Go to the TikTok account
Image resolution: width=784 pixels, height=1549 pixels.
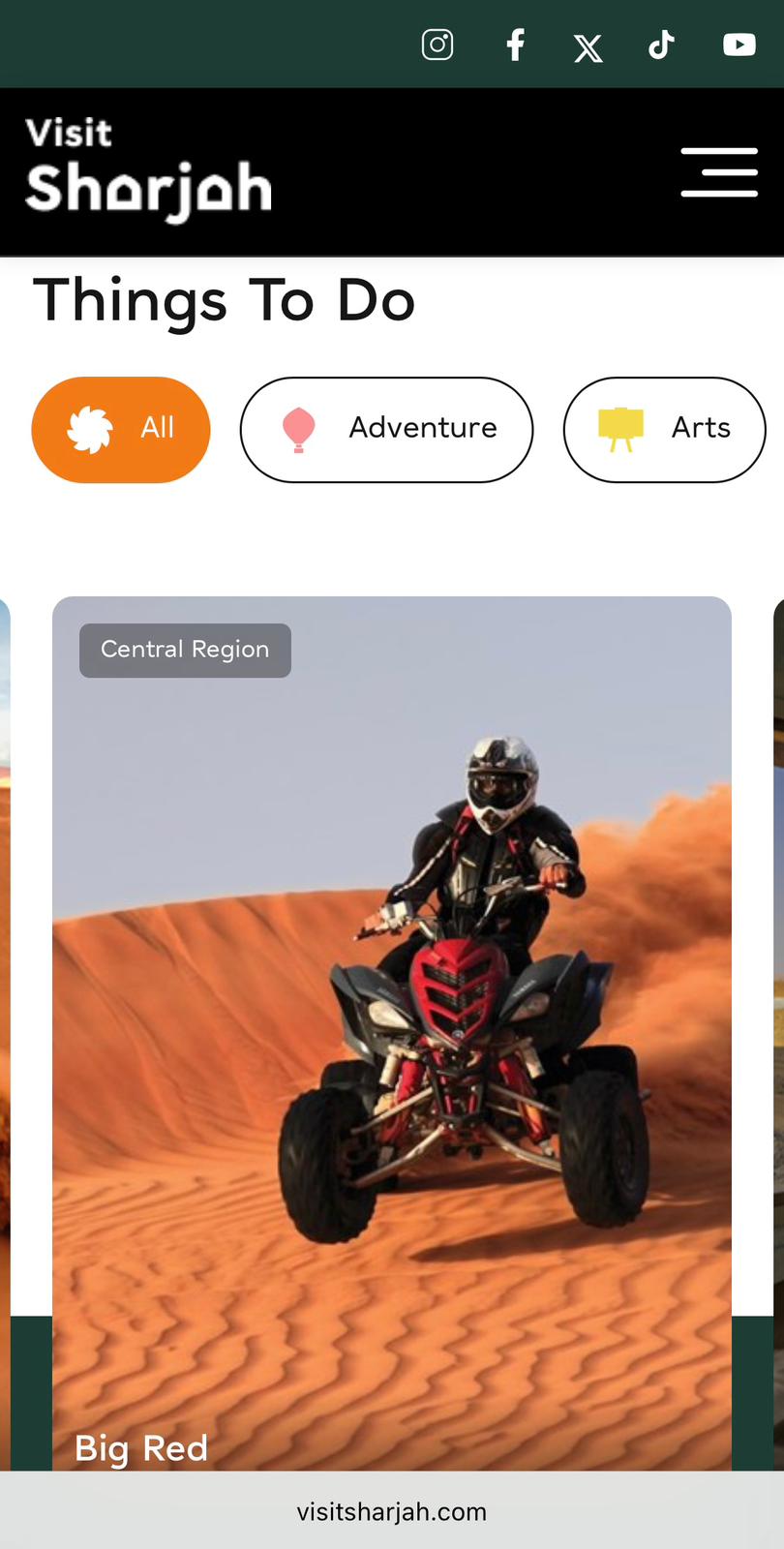point(661,45)
